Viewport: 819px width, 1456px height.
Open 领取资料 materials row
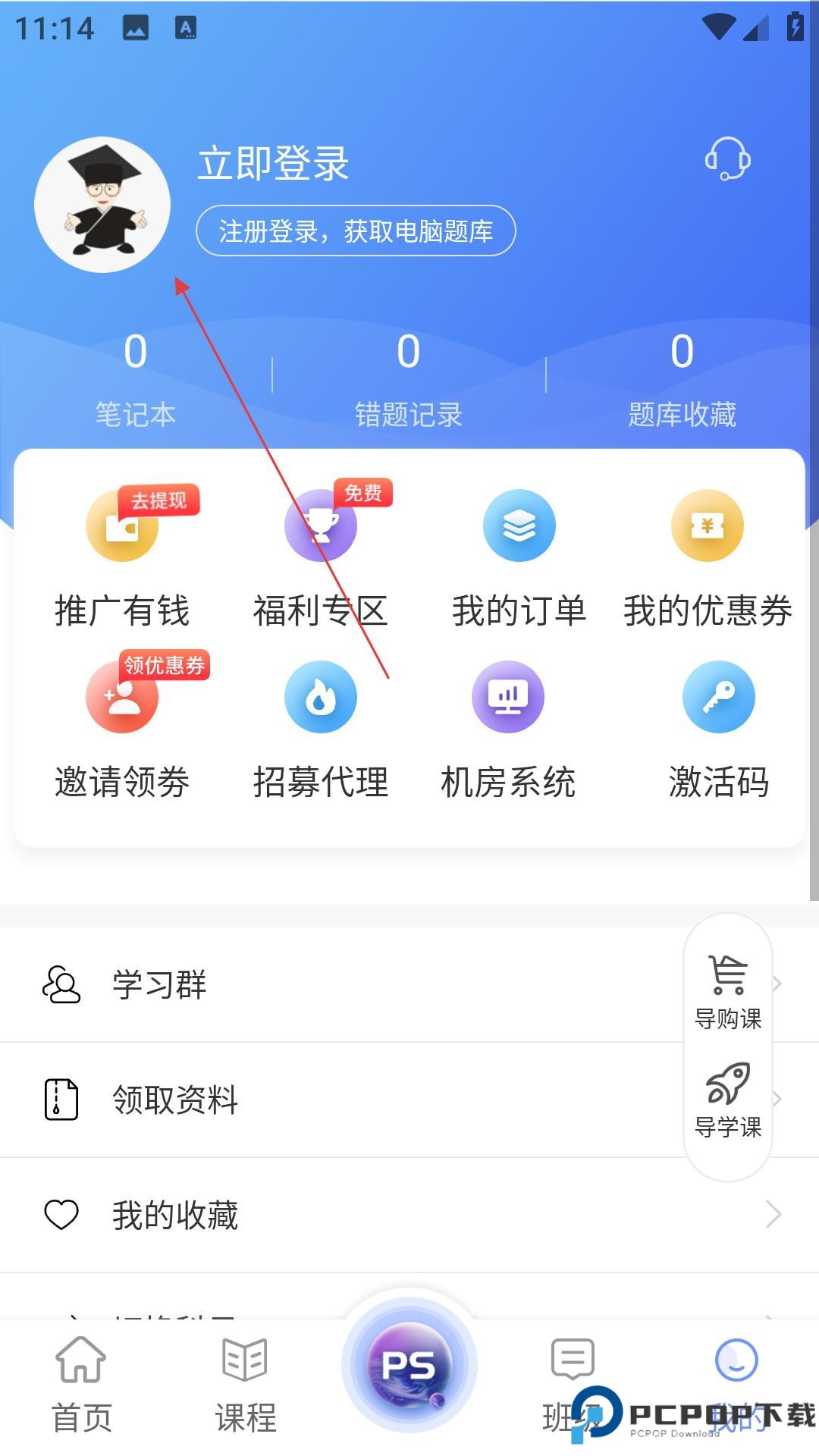(x=341, y=1100)
